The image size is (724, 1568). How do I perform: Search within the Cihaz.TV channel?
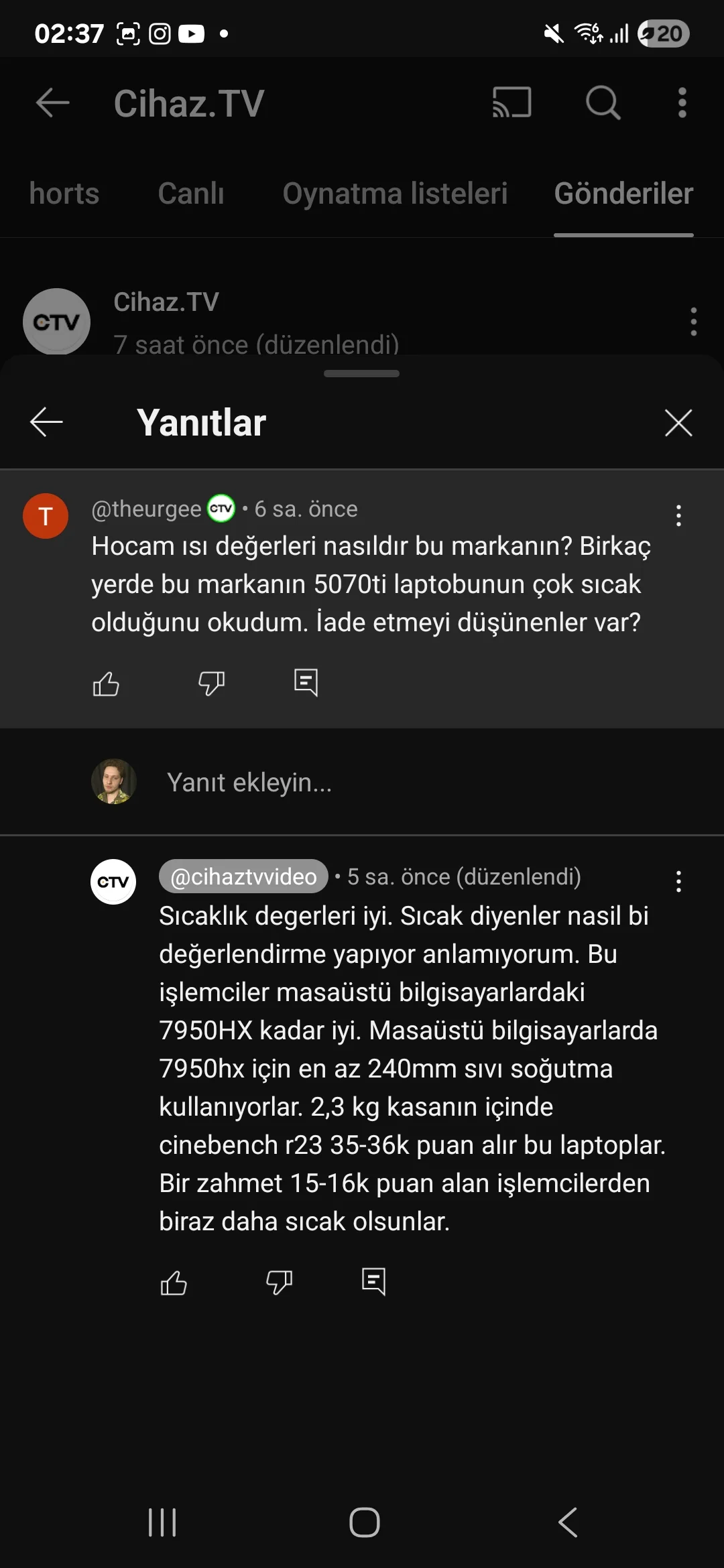(x=603, y=103)
